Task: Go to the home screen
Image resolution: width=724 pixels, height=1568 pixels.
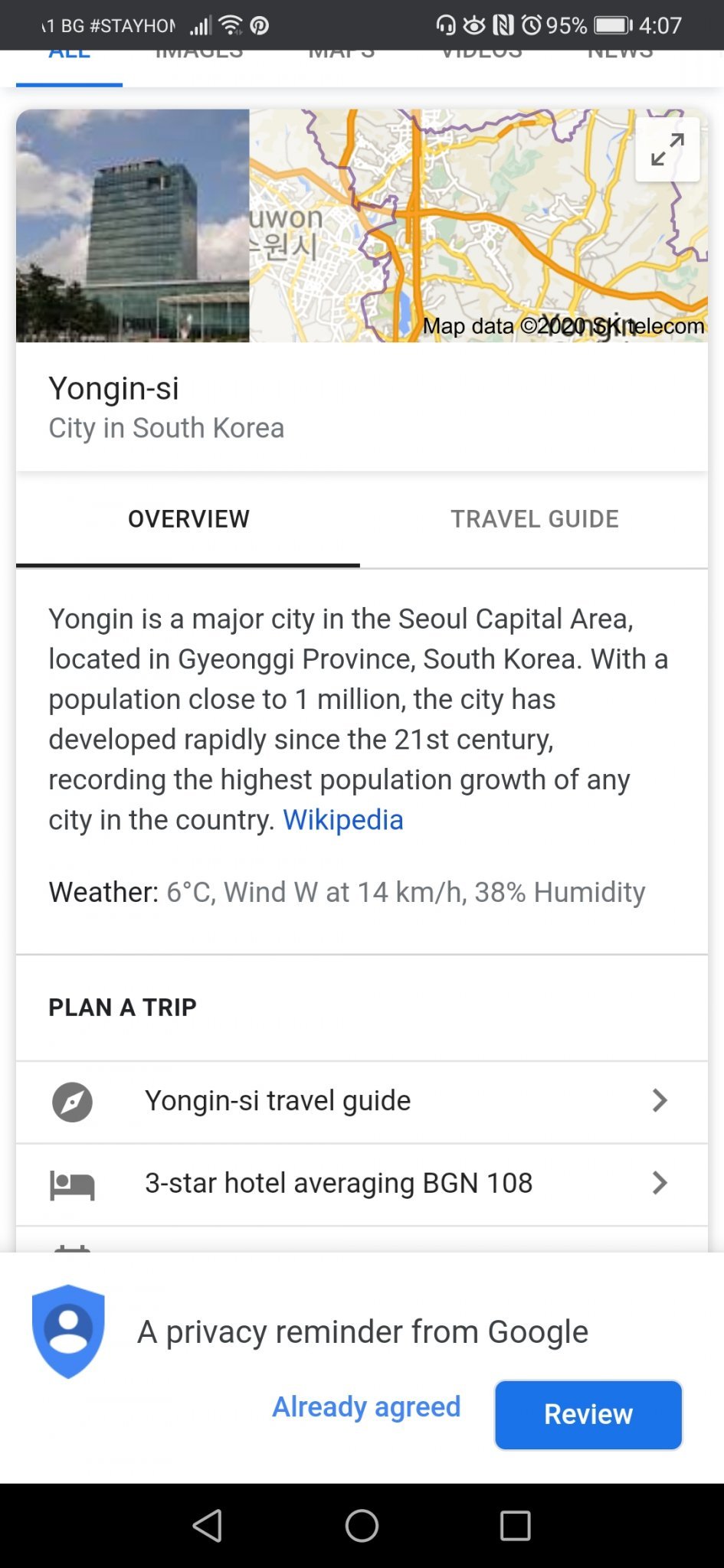Action: click(x=362, y=1525)
